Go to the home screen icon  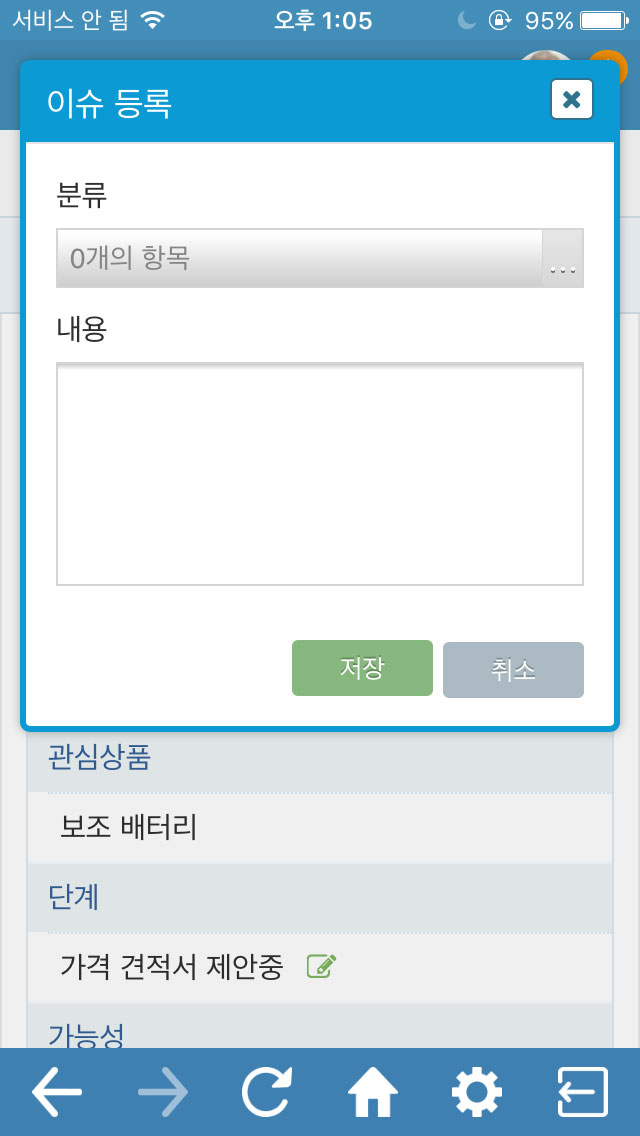tap(373, 1092)
